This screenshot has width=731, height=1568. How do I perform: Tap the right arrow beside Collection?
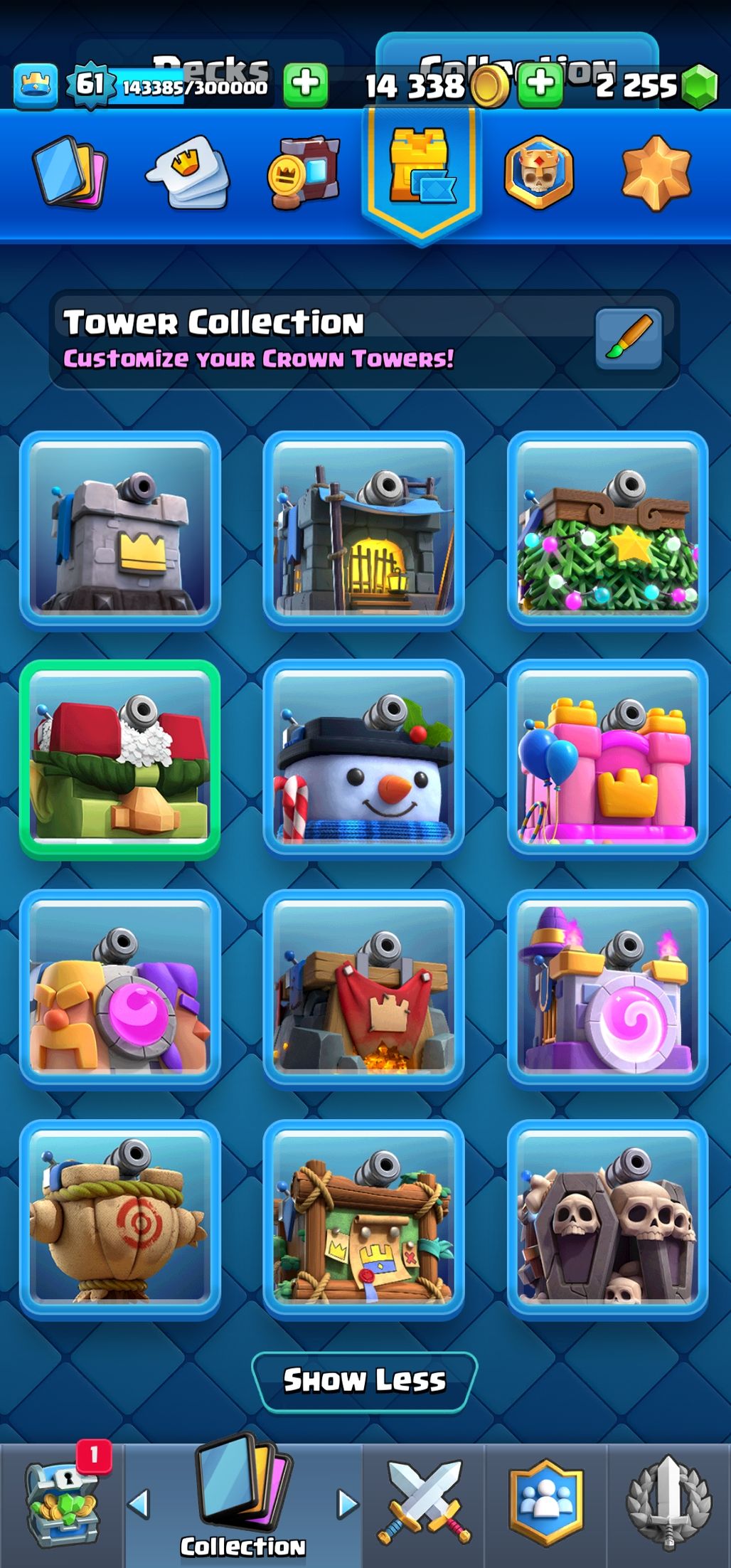pyautogui.click(x=347, y=1504)
